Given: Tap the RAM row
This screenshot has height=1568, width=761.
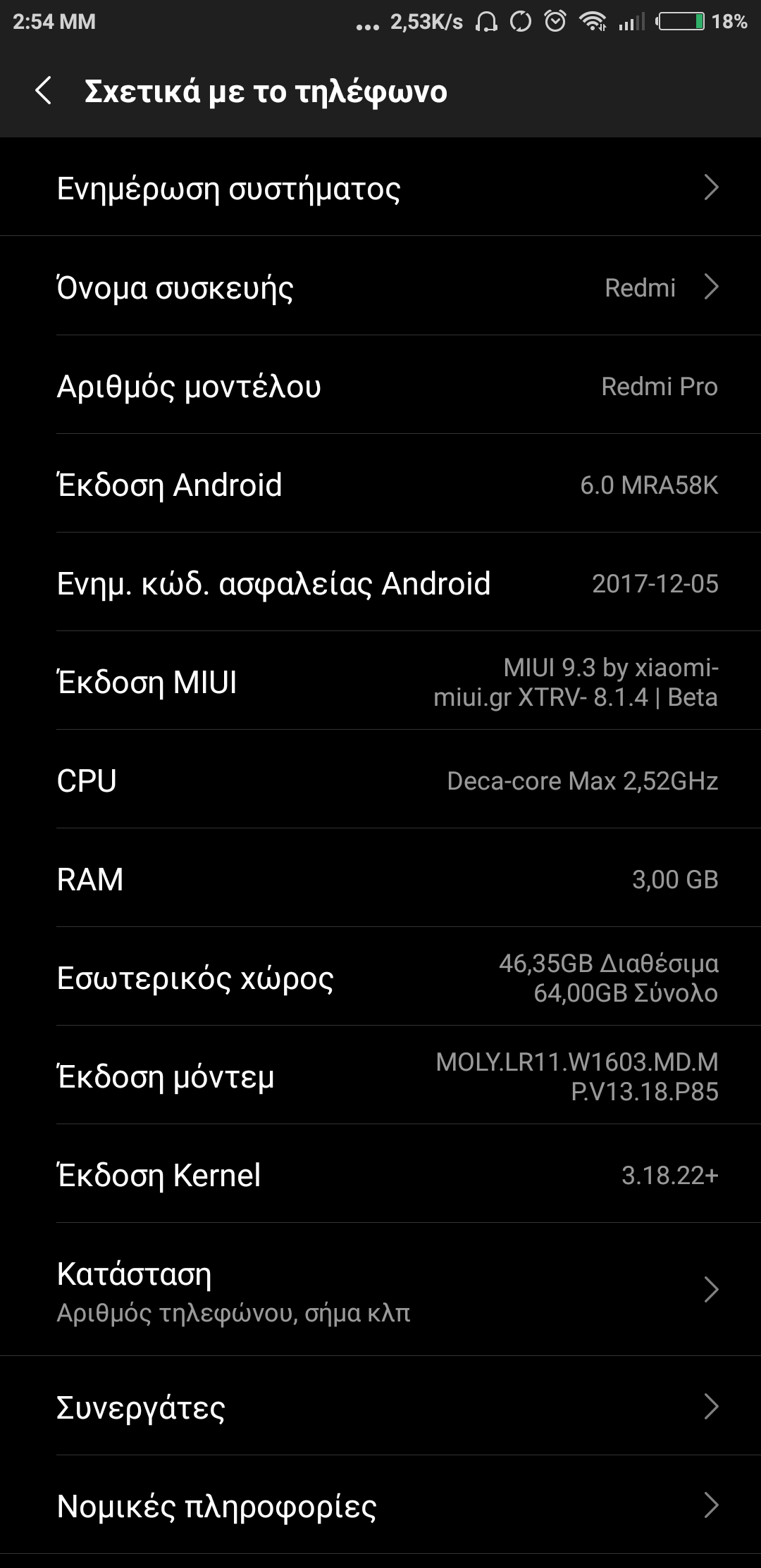Looking at the screenshot, I should [x=380, y=879].
